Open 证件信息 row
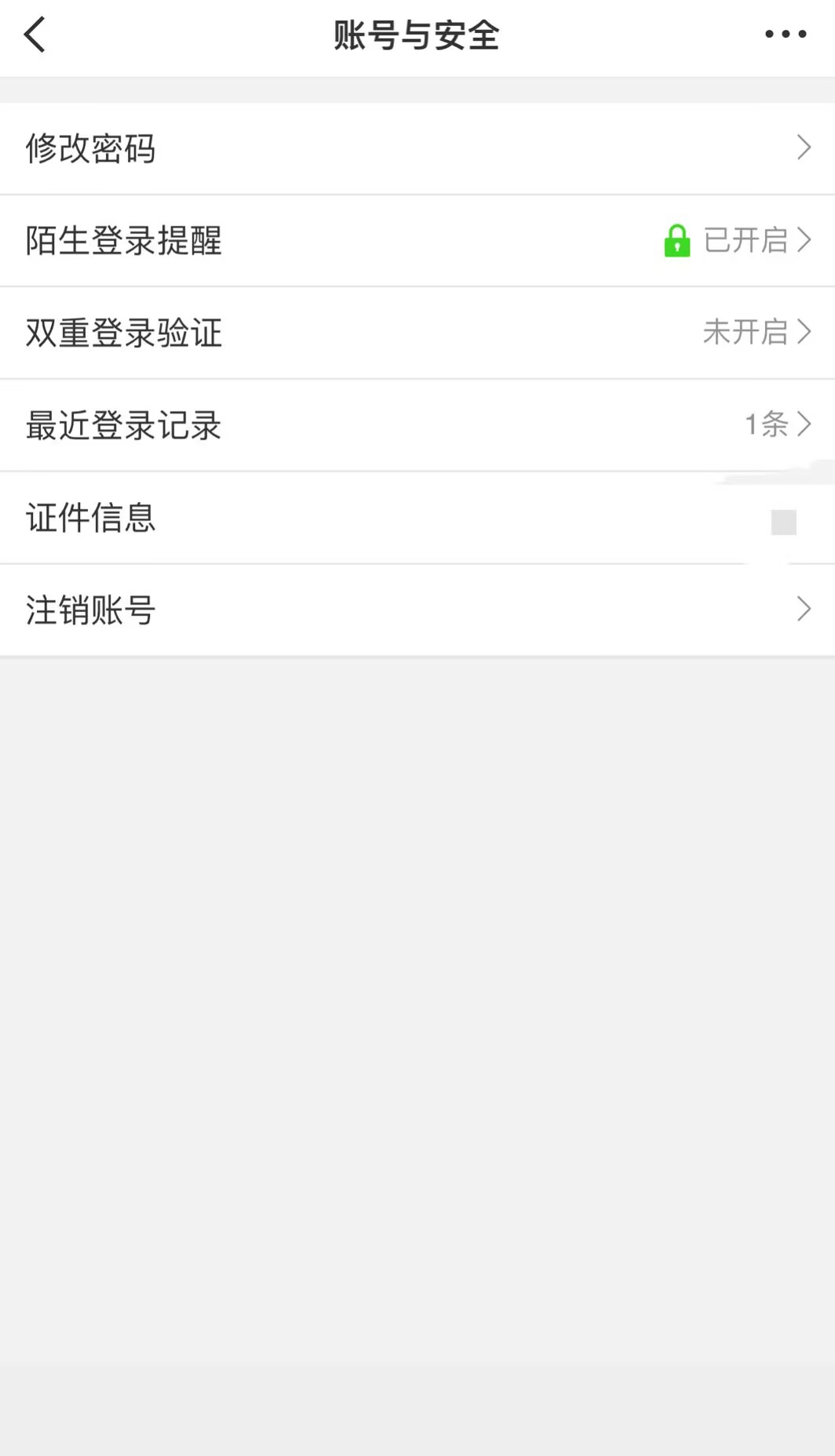 coord(417,518)
